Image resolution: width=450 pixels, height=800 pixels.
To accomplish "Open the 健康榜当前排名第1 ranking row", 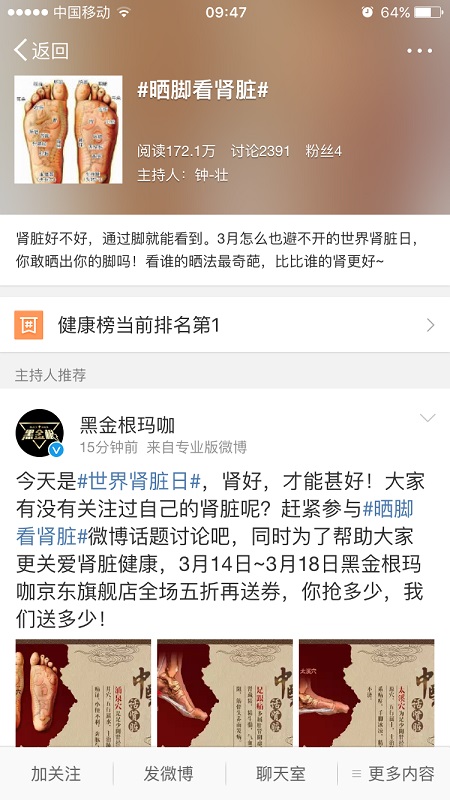I will [x=225, y=325].
